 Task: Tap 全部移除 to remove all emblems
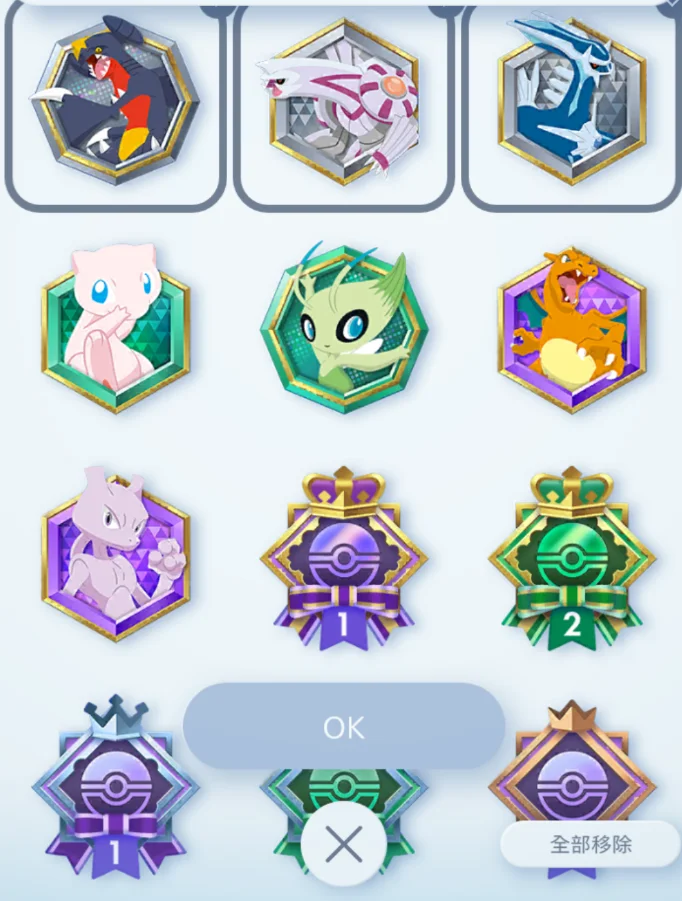click(590, 844)
